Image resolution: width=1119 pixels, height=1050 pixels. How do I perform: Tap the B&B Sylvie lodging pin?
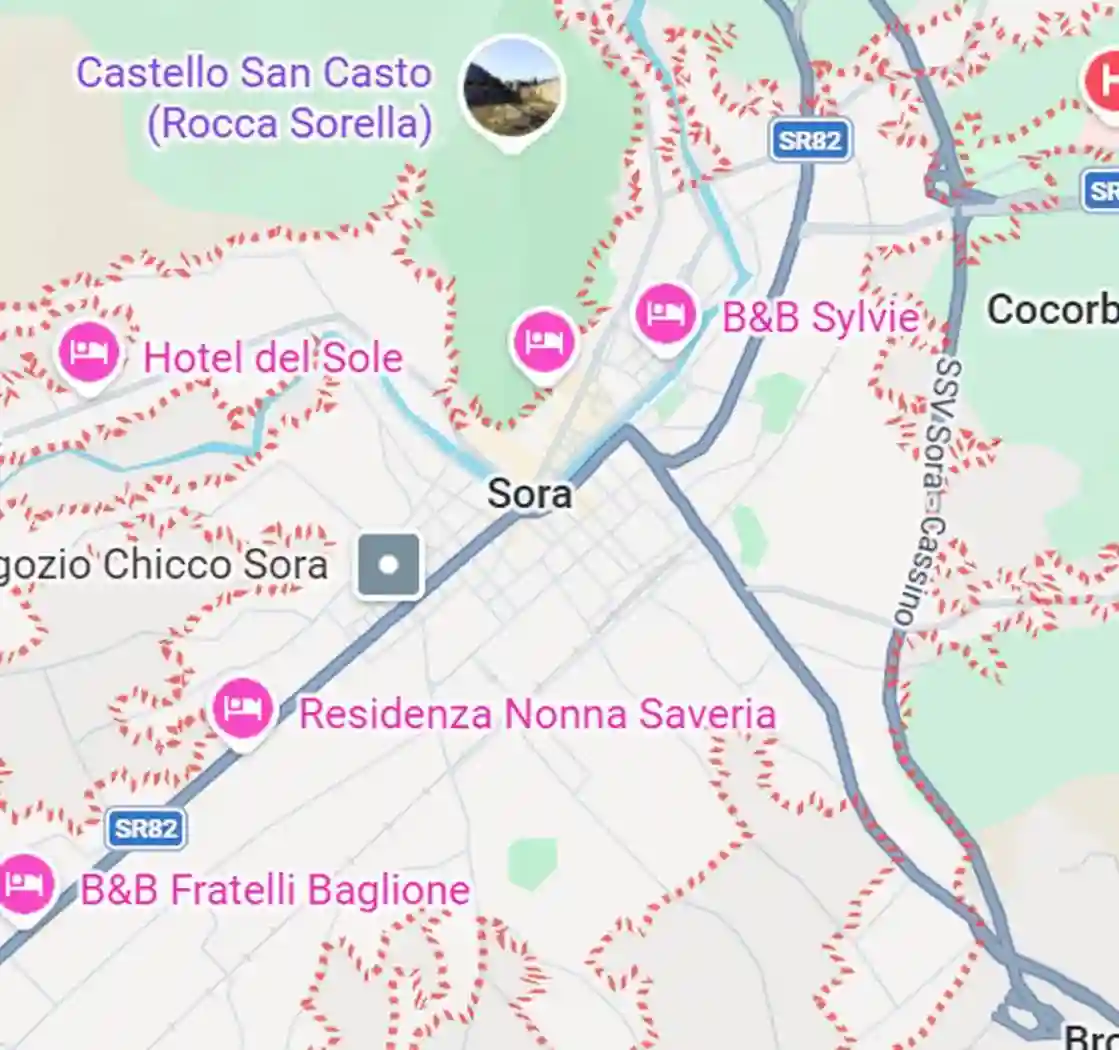click(665, 314)
